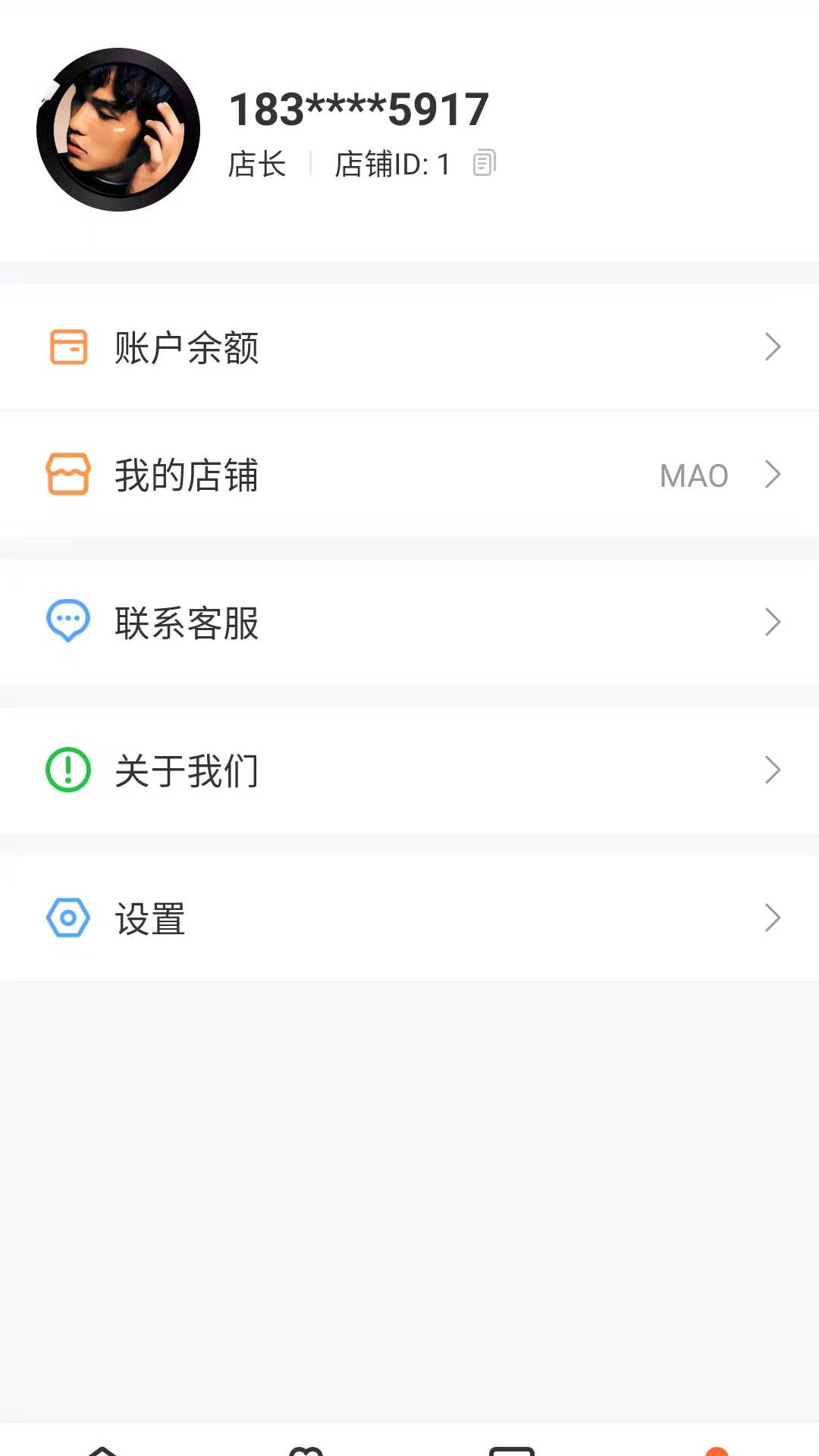This screenshot has width=819, height=1456.
Task: Open the 账户余额 wallet icon
Action: pyautogui.click(x=68, y=347)
